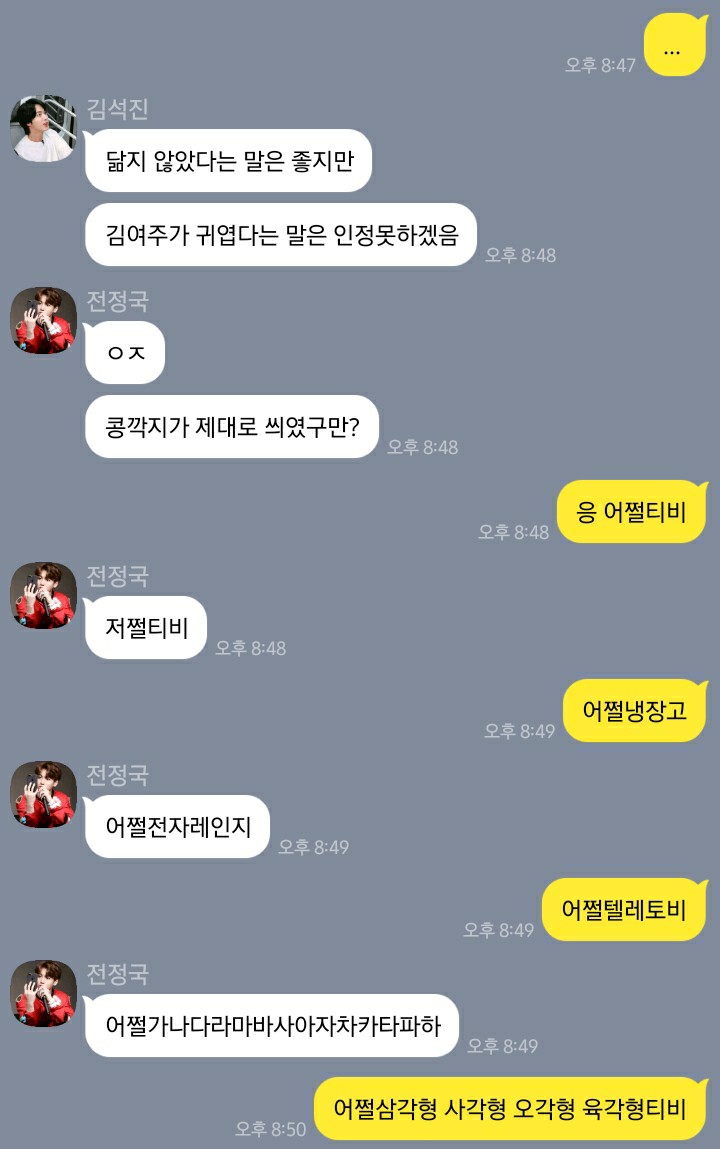
Task: Click the 어쩔텔레토비 yellow bubble
Action: click(624, 910)
